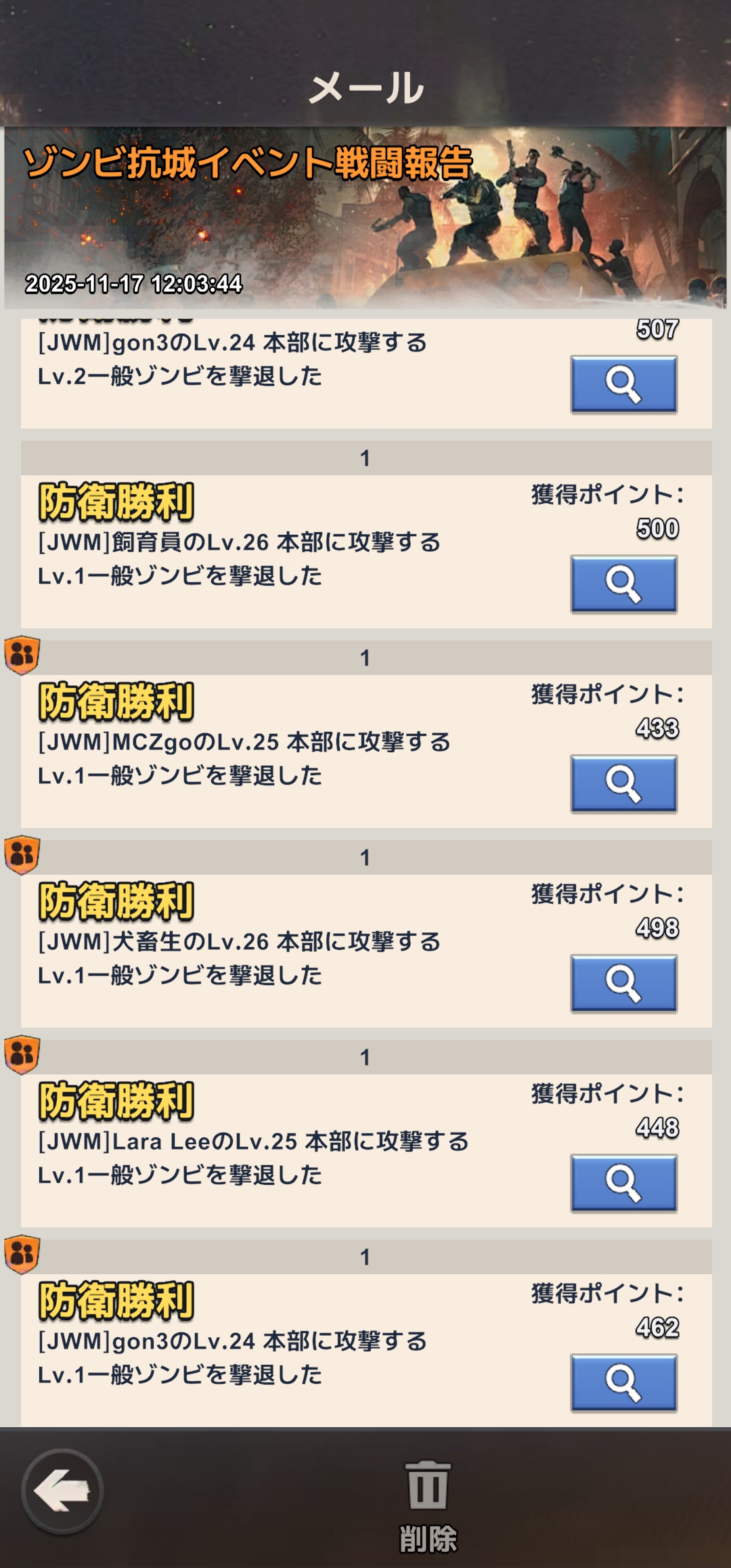The height and width of the screenshot is (1568, 731).
Task: Delete this mail with the 削除 button
Action: click(428, 1503)
